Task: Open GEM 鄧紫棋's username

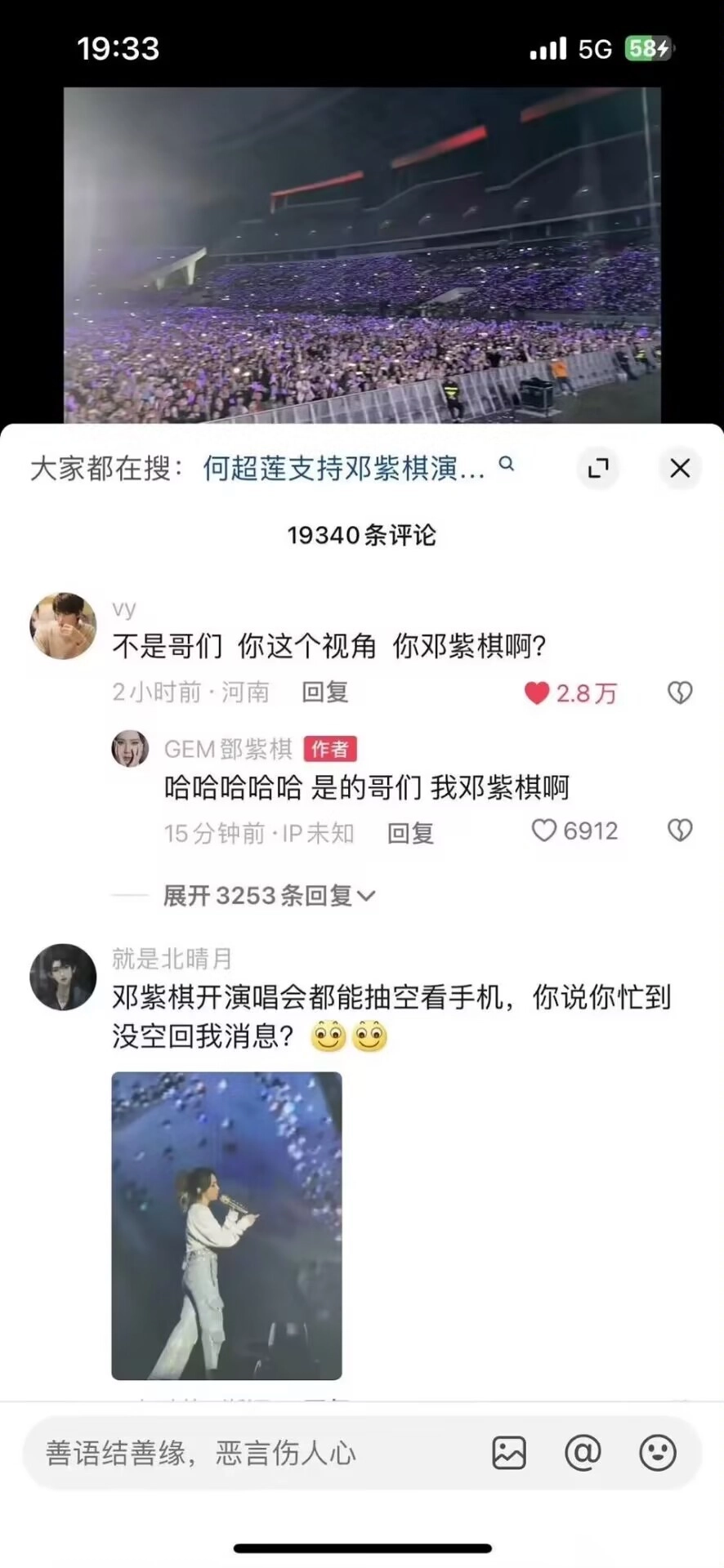Action: [228, 748]
